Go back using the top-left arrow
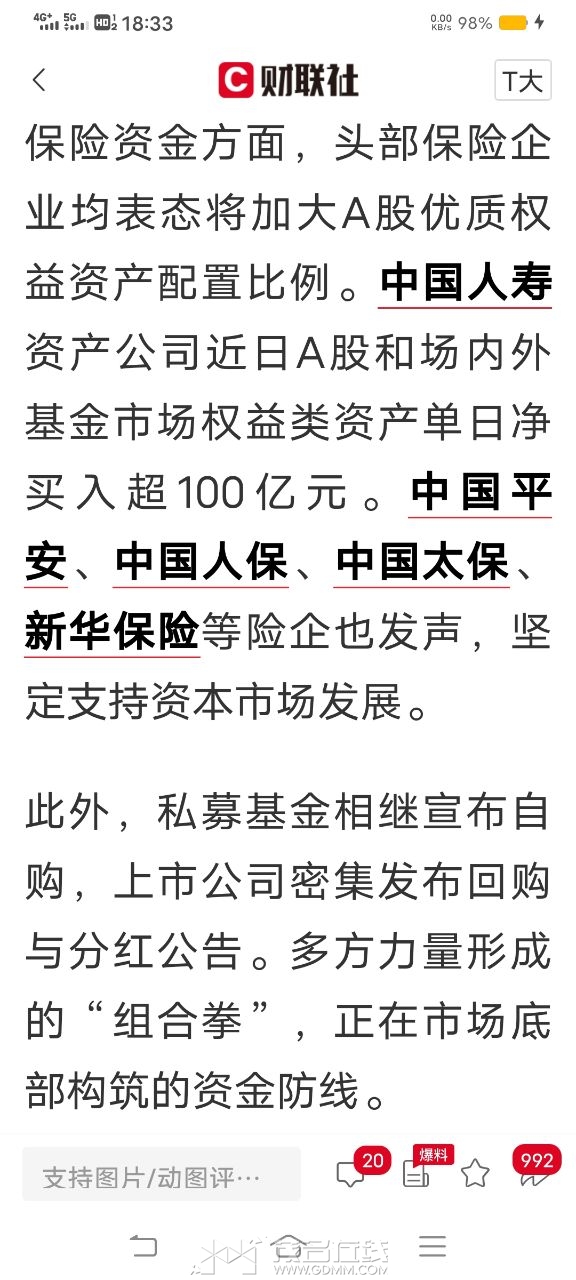576x1280 pixels. pyautogui.click(x=39, y=80)
